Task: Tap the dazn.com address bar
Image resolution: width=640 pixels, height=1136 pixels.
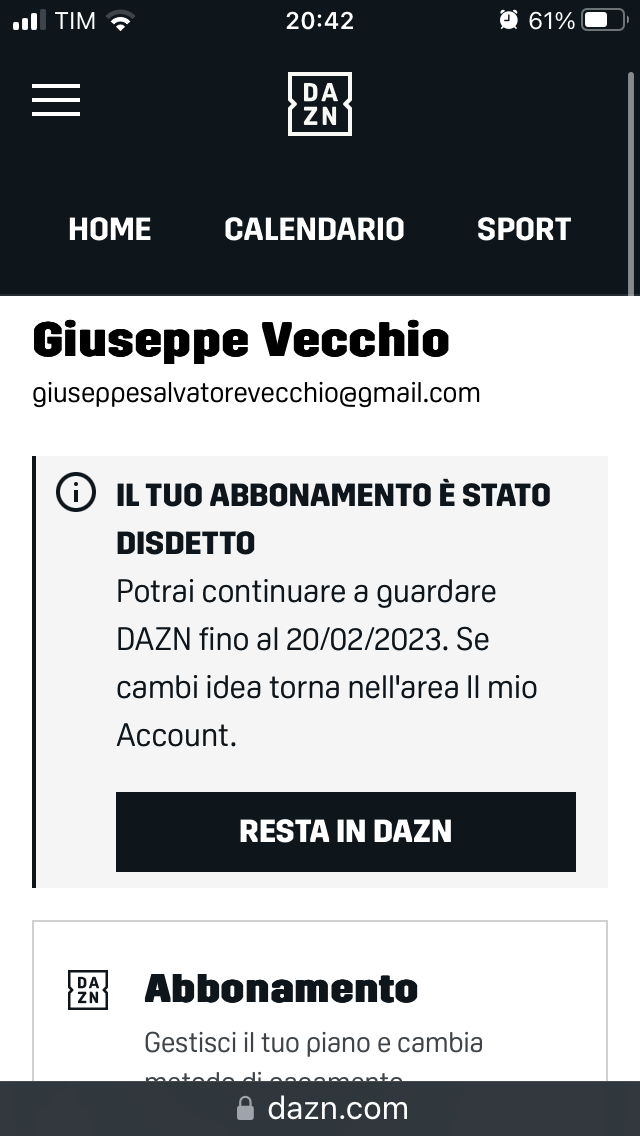Action: coord(320,1108)
